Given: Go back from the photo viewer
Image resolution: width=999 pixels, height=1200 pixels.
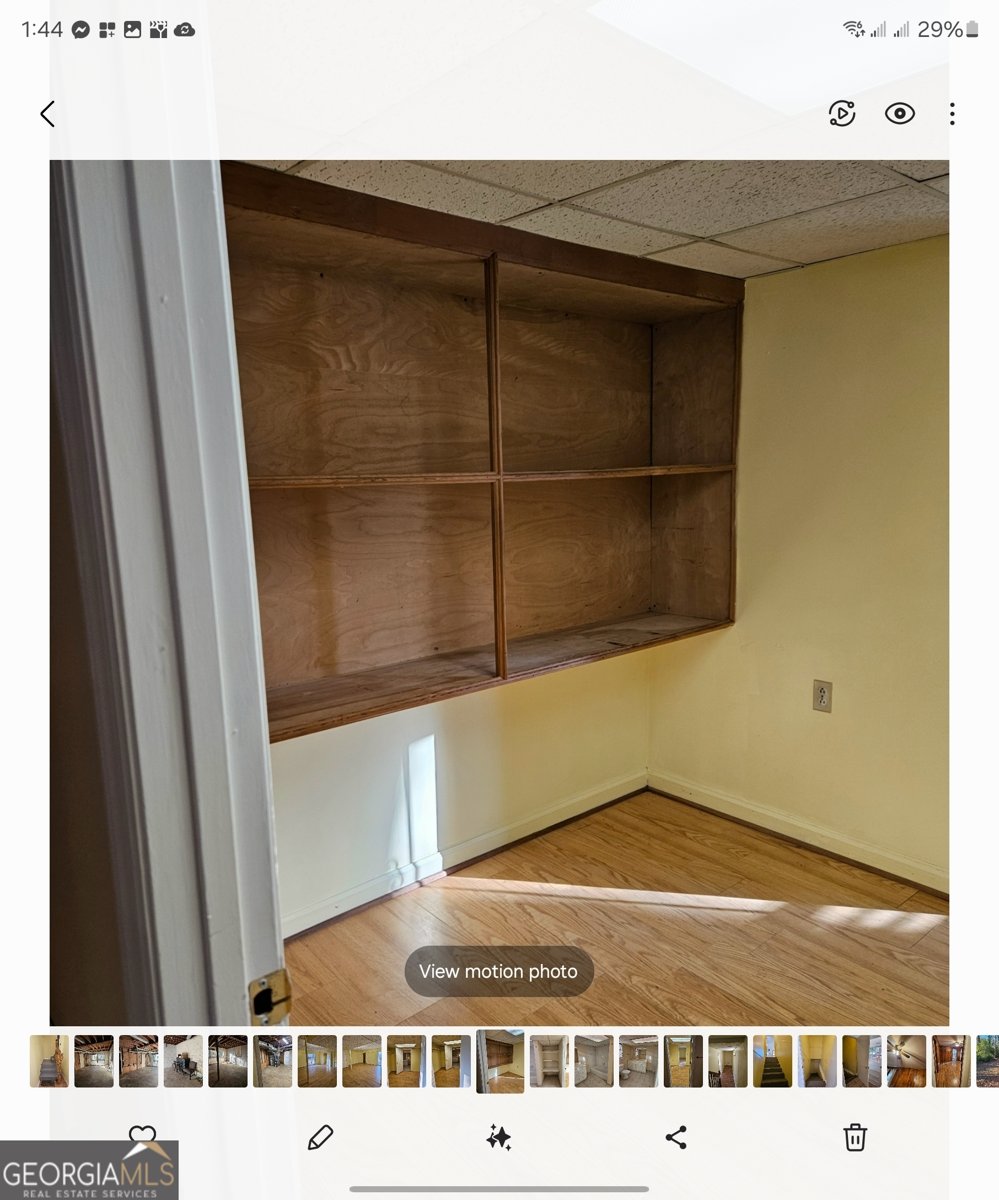Looking at the screenshot, I should tap(47, 114).
